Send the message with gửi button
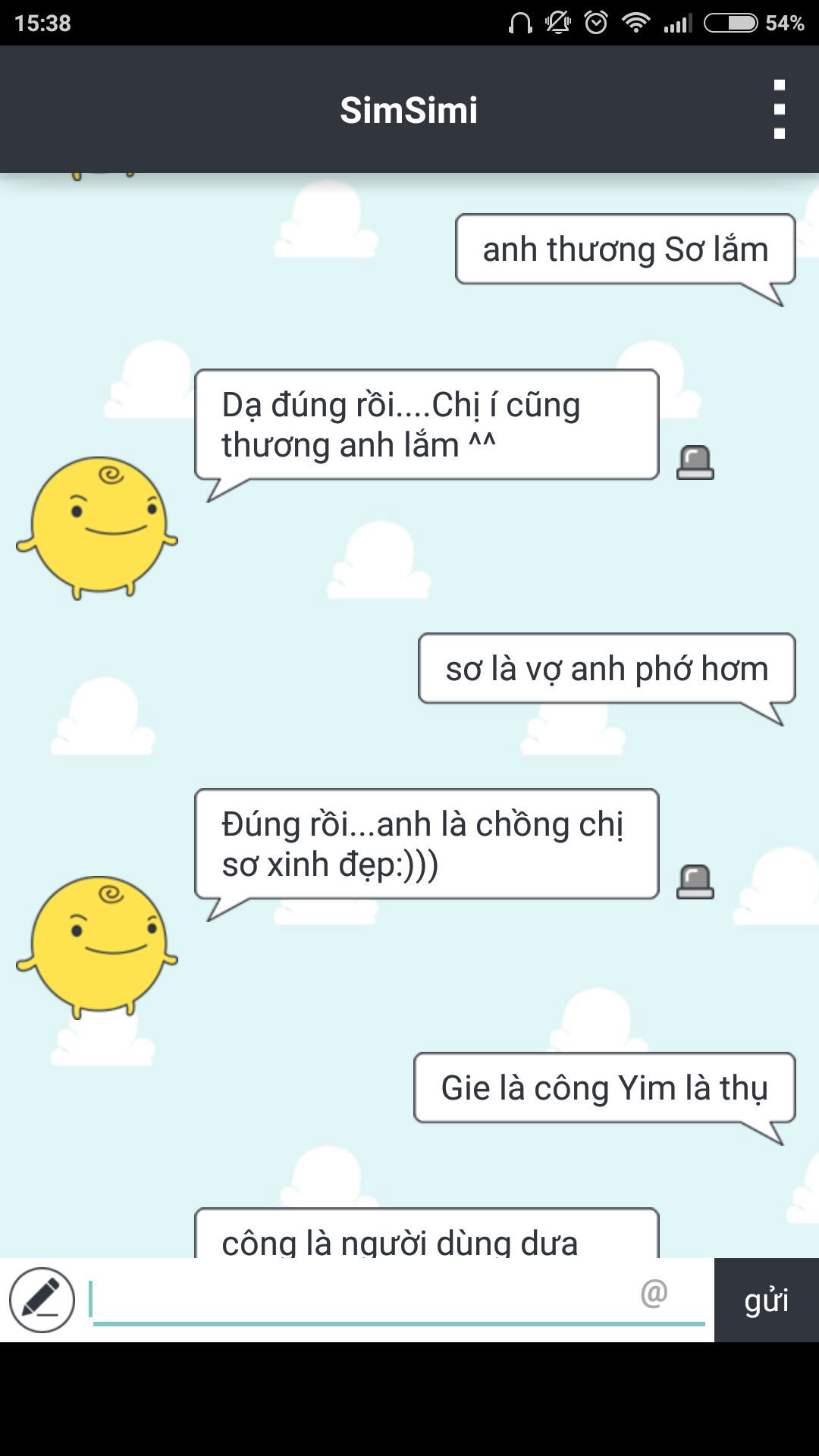This screenshot has width=819, height=1456. pyautogui.click(x=767, y=1300)
